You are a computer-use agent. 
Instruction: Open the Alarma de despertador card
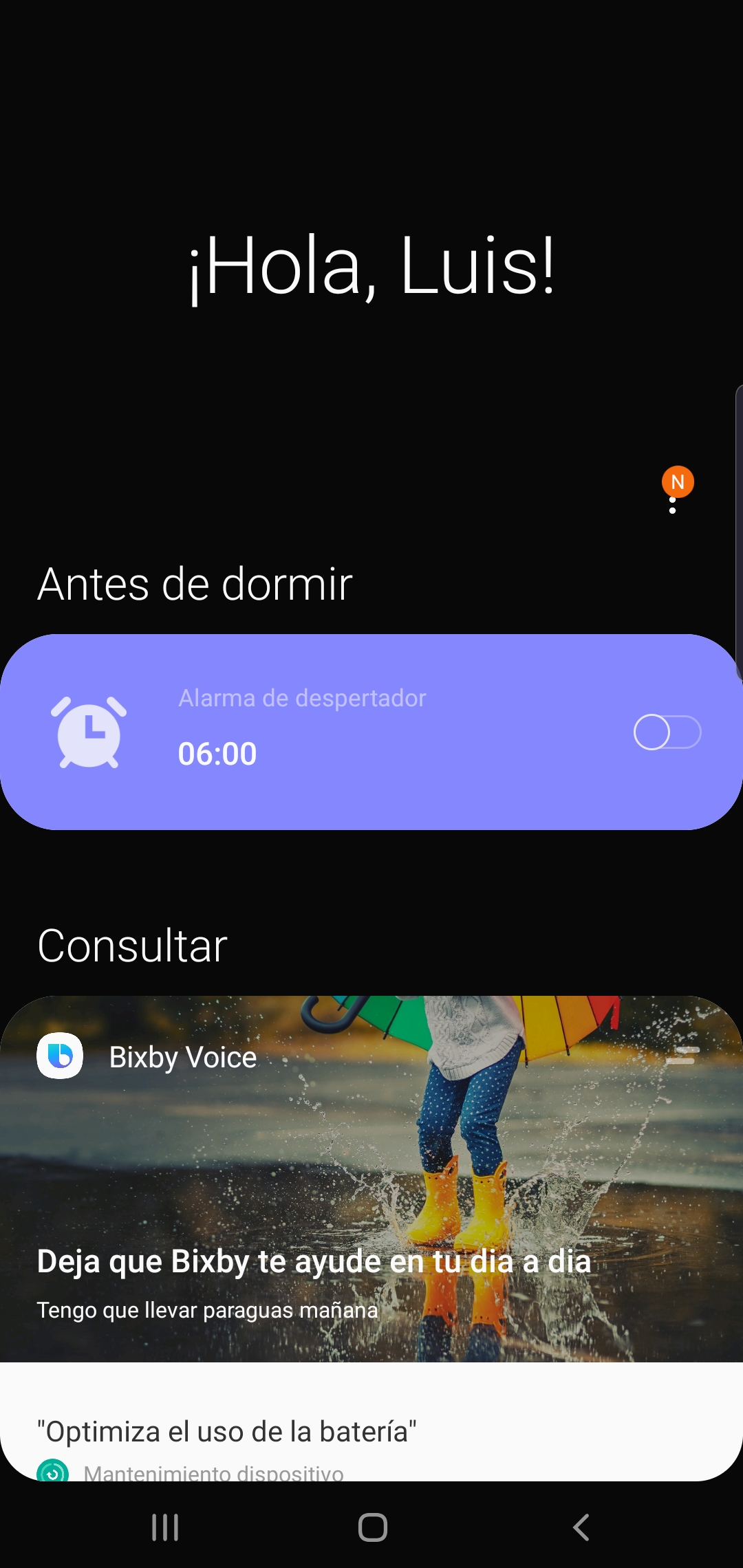[x=371, y=732]
